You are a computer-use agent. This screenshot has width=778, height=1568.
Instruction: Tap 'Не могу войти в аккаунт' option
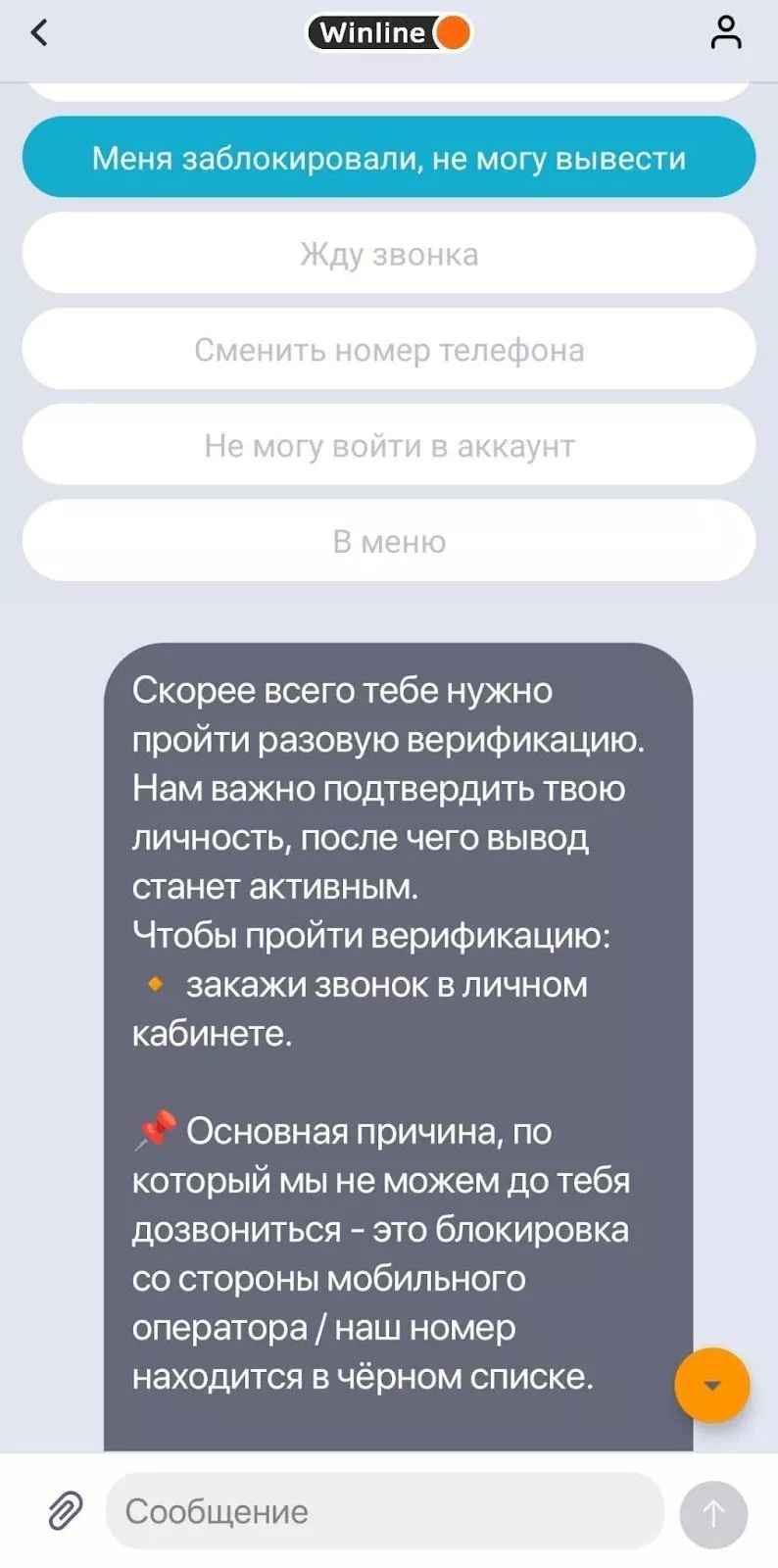point(388,445)
